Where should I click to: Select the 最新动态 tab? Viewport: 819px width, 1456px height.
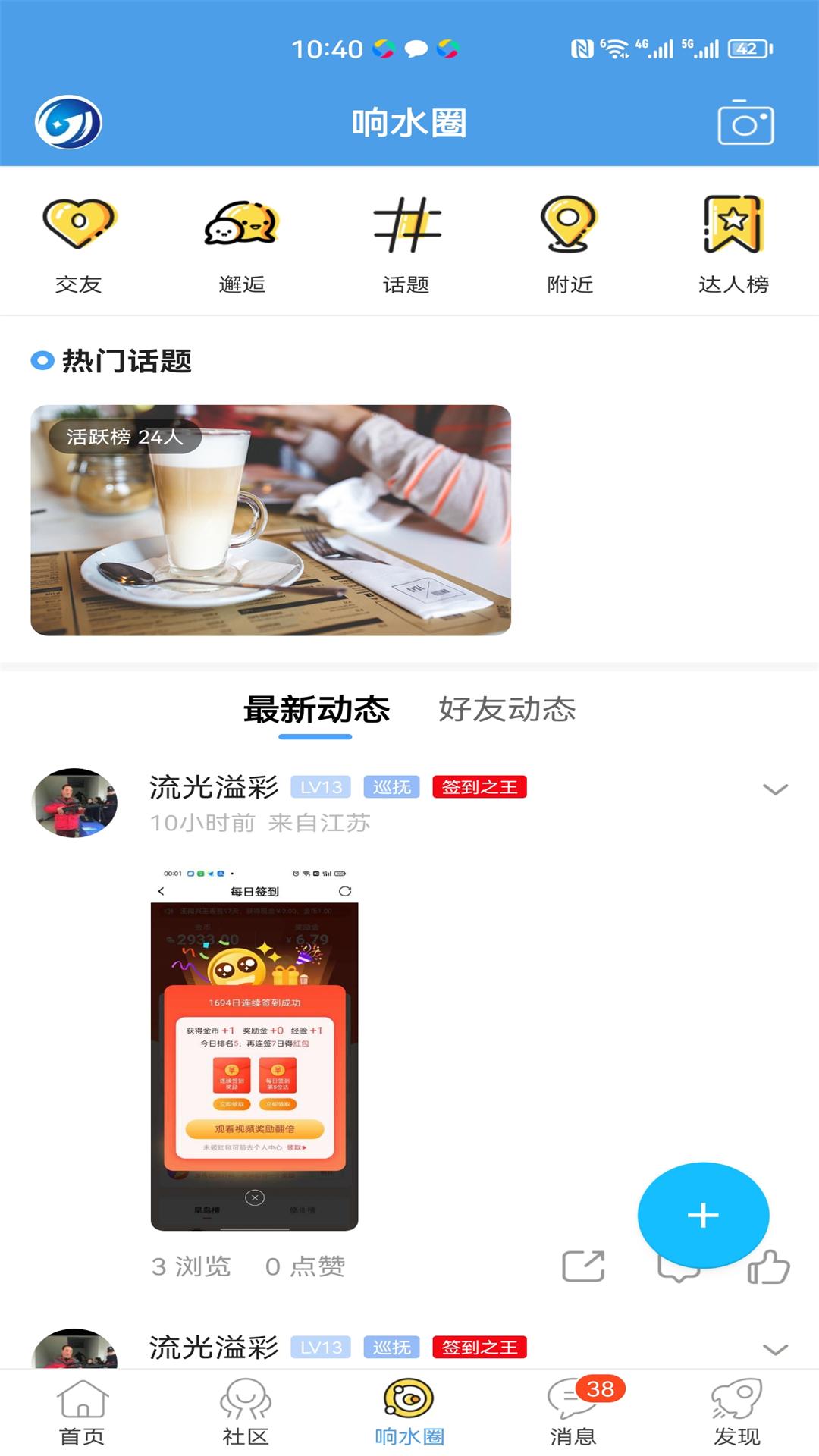tap(316, 710)
